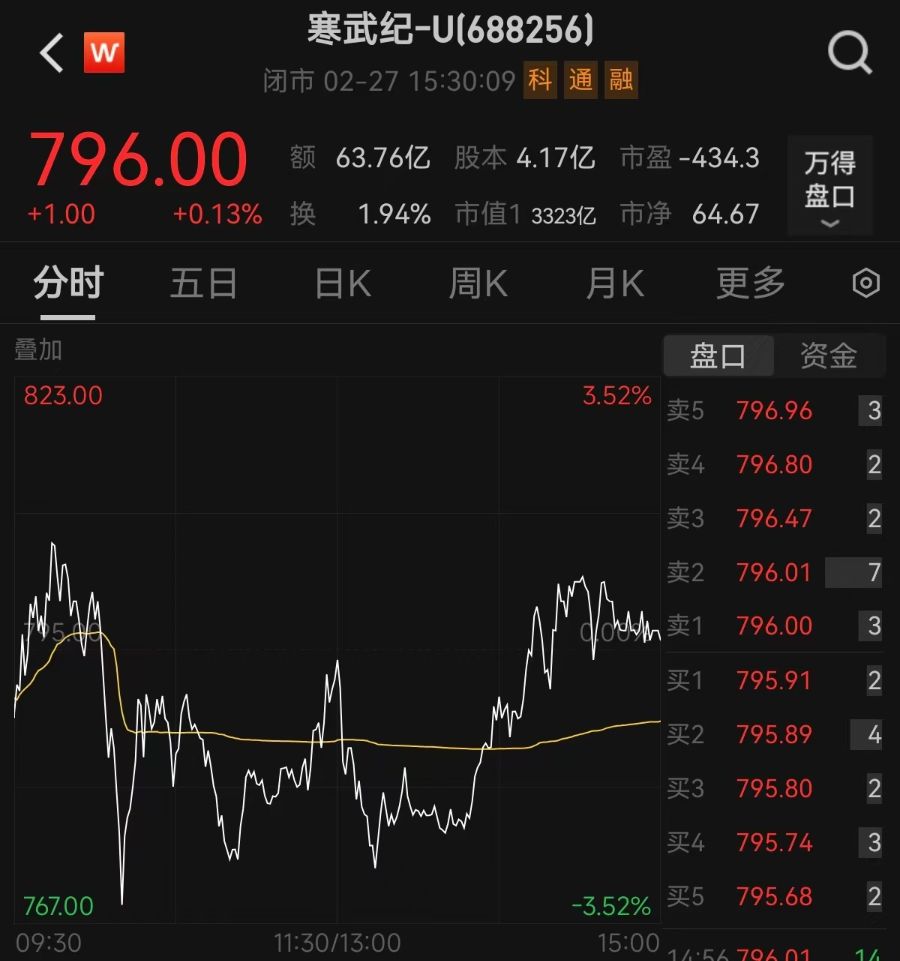This screenshot has width=900, height=961.
Task: Show the 月K chart tab
Action: pos(614,284)
